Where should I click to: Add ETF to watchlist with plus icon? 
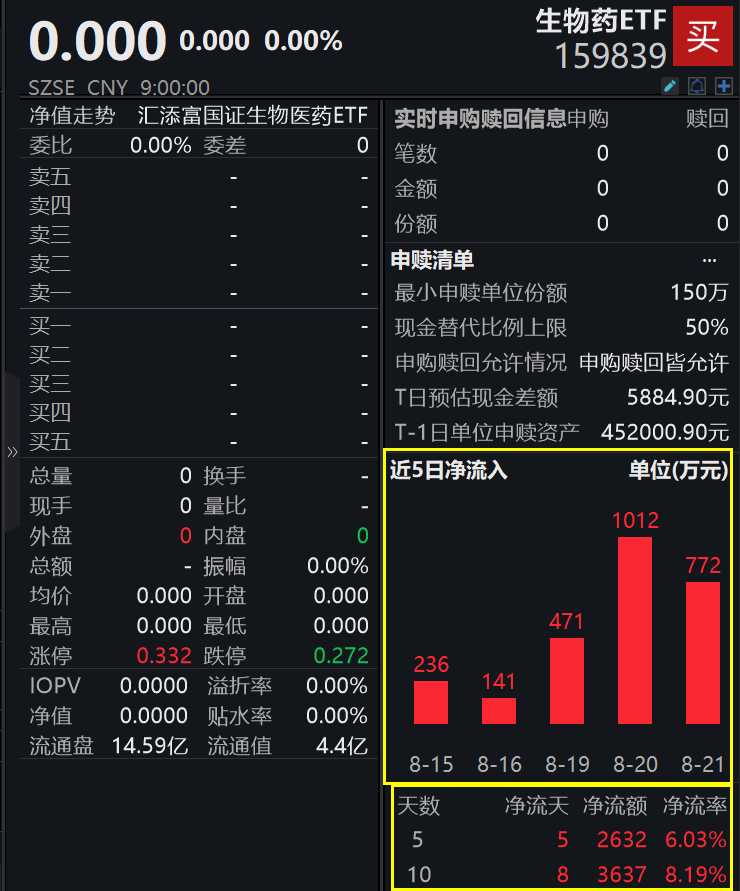[723, 86]
